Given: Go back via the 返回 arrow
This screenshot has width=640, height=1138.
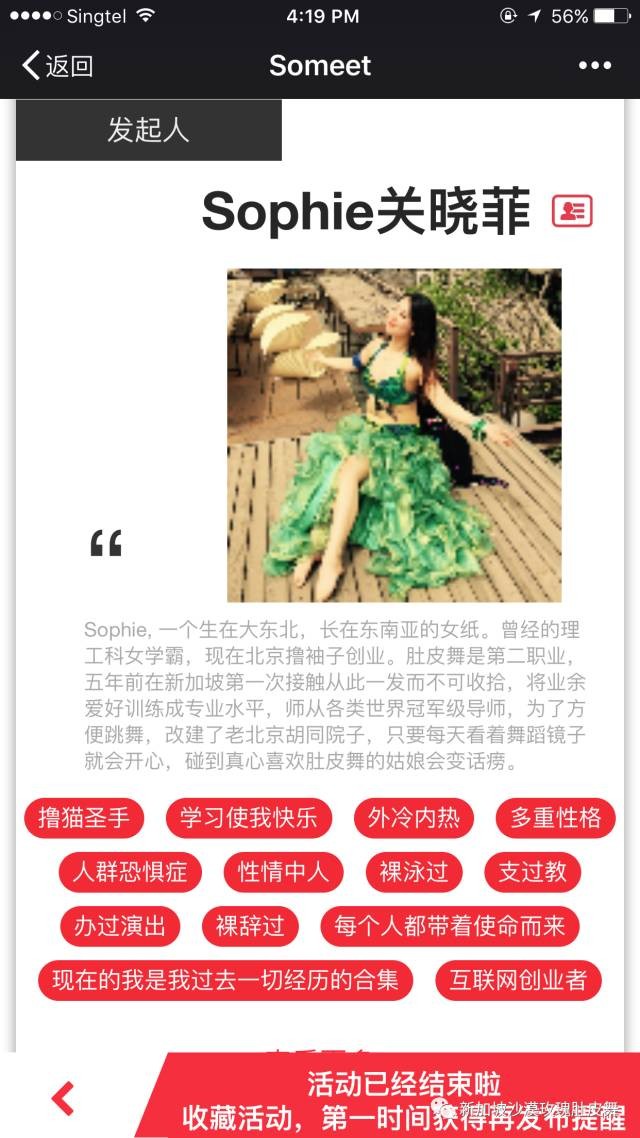Looking at the screenshot, I should coord(57,66).
